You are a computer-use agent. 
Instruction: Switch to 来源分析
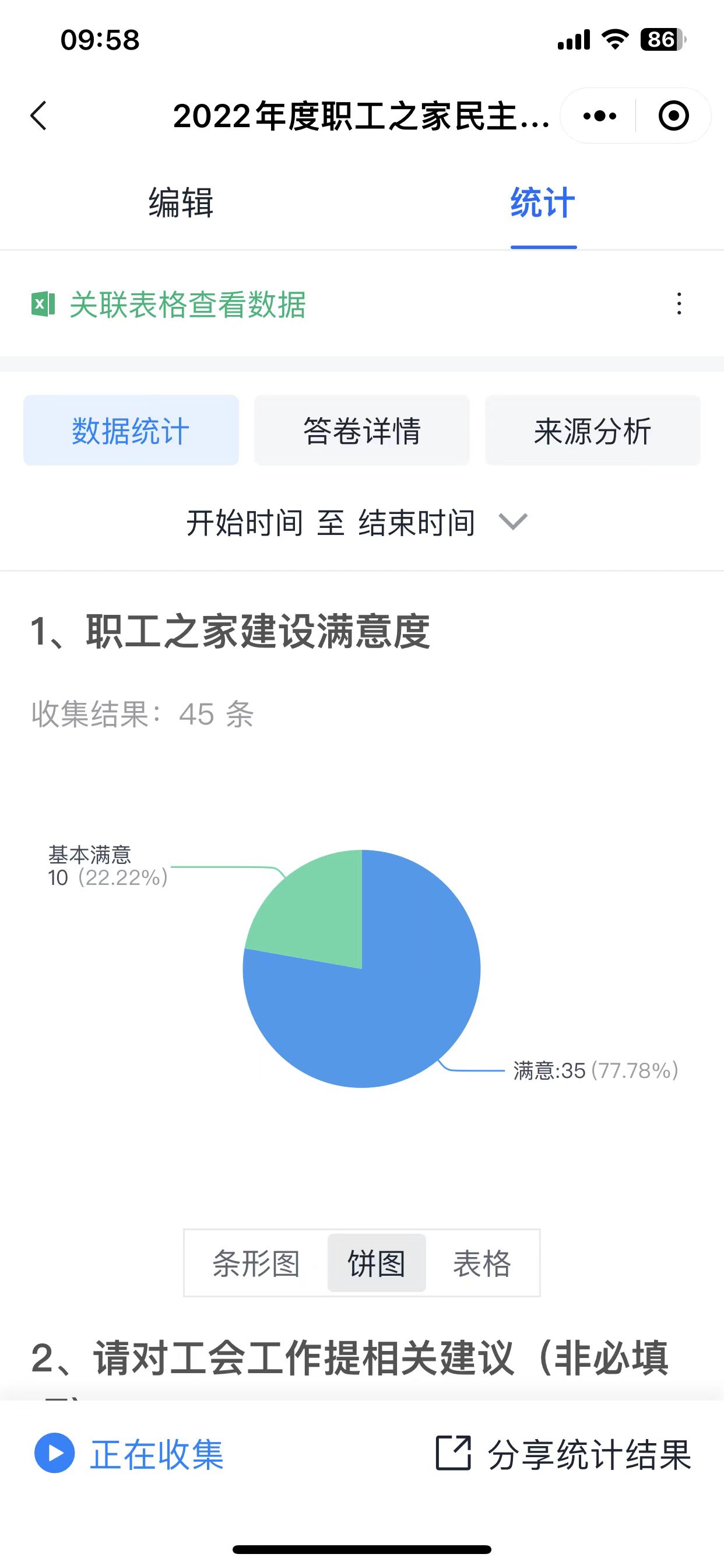pos(593,430)
